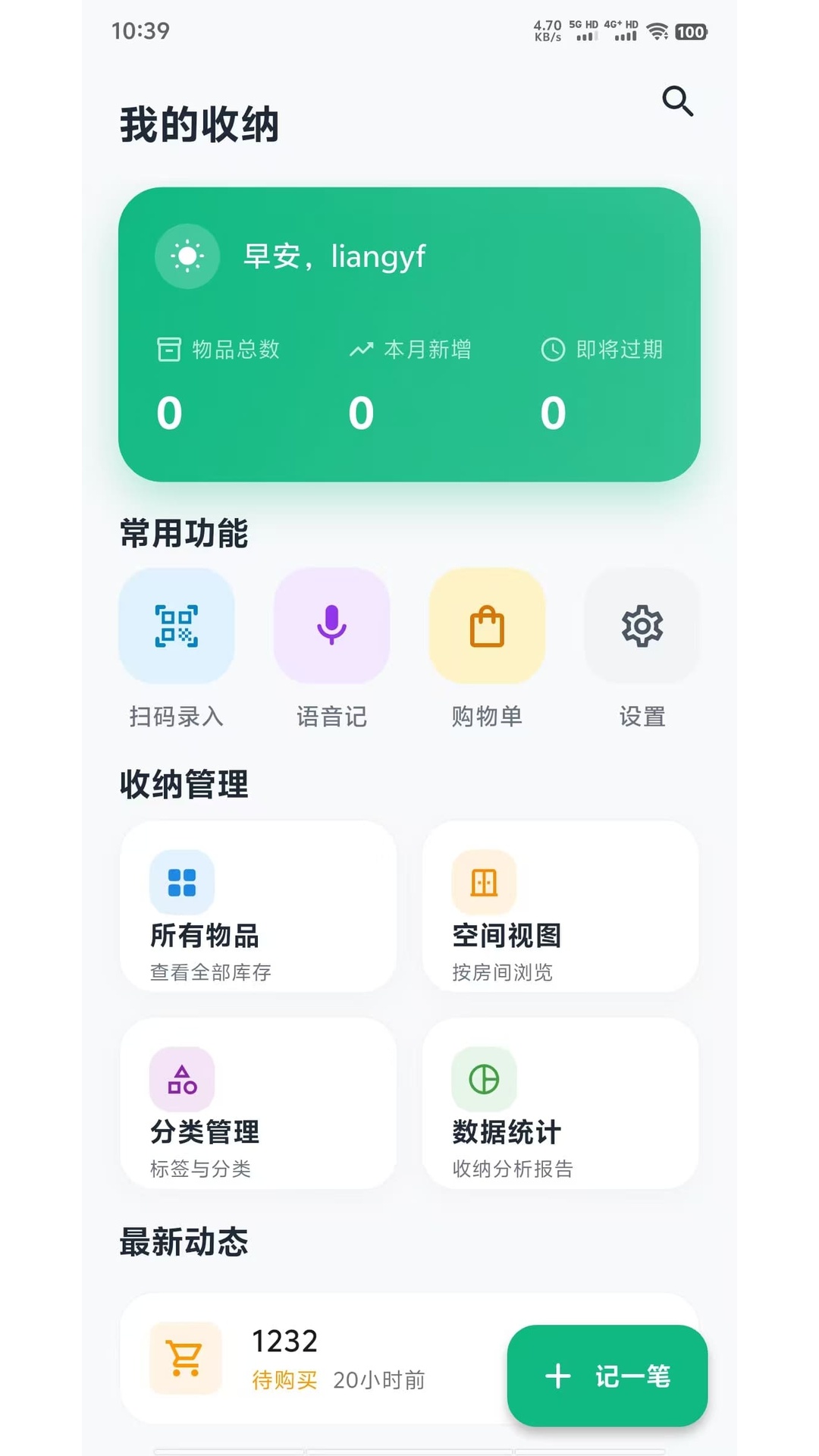Open the search magnifier icon

(x=677, y=101)
